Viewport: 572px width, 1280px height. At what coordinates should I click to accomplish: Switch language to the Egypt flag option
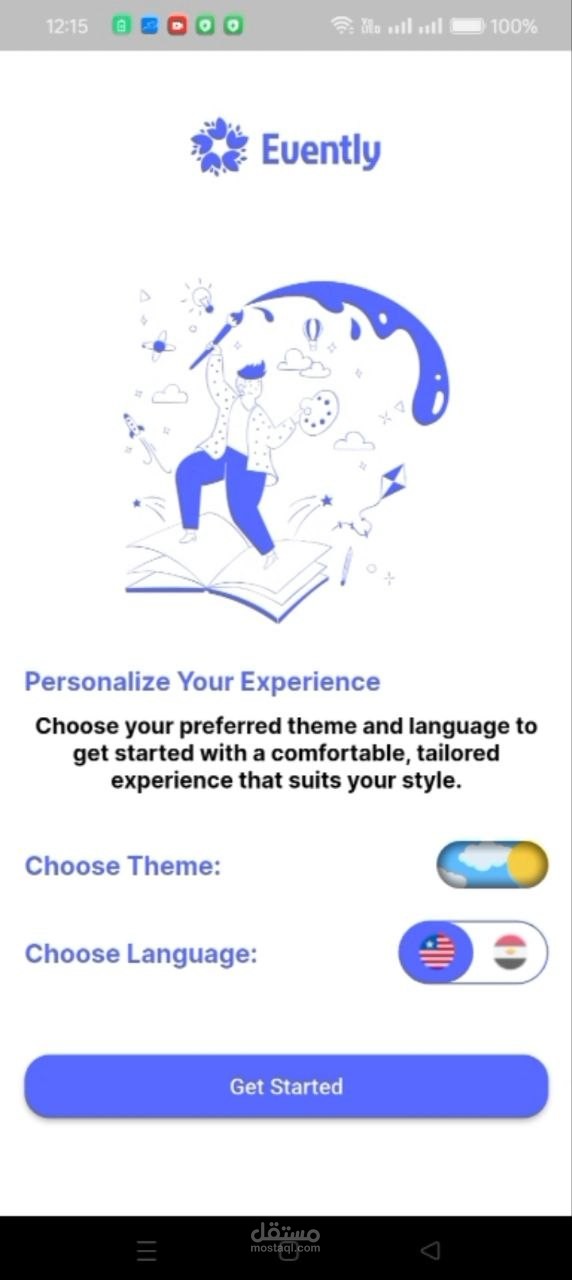510,952
